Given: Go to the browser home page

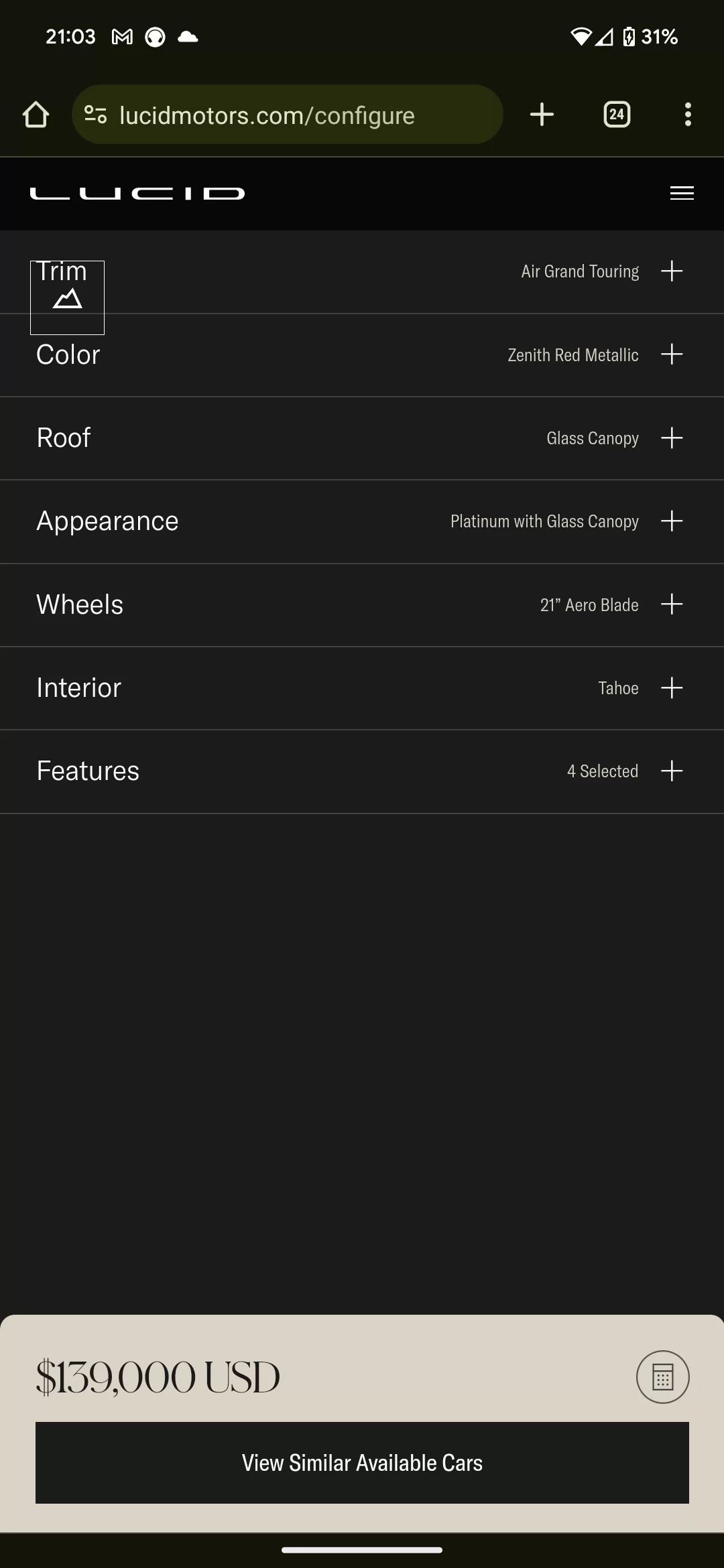Looking at the screenshot, I should point(36,115).
